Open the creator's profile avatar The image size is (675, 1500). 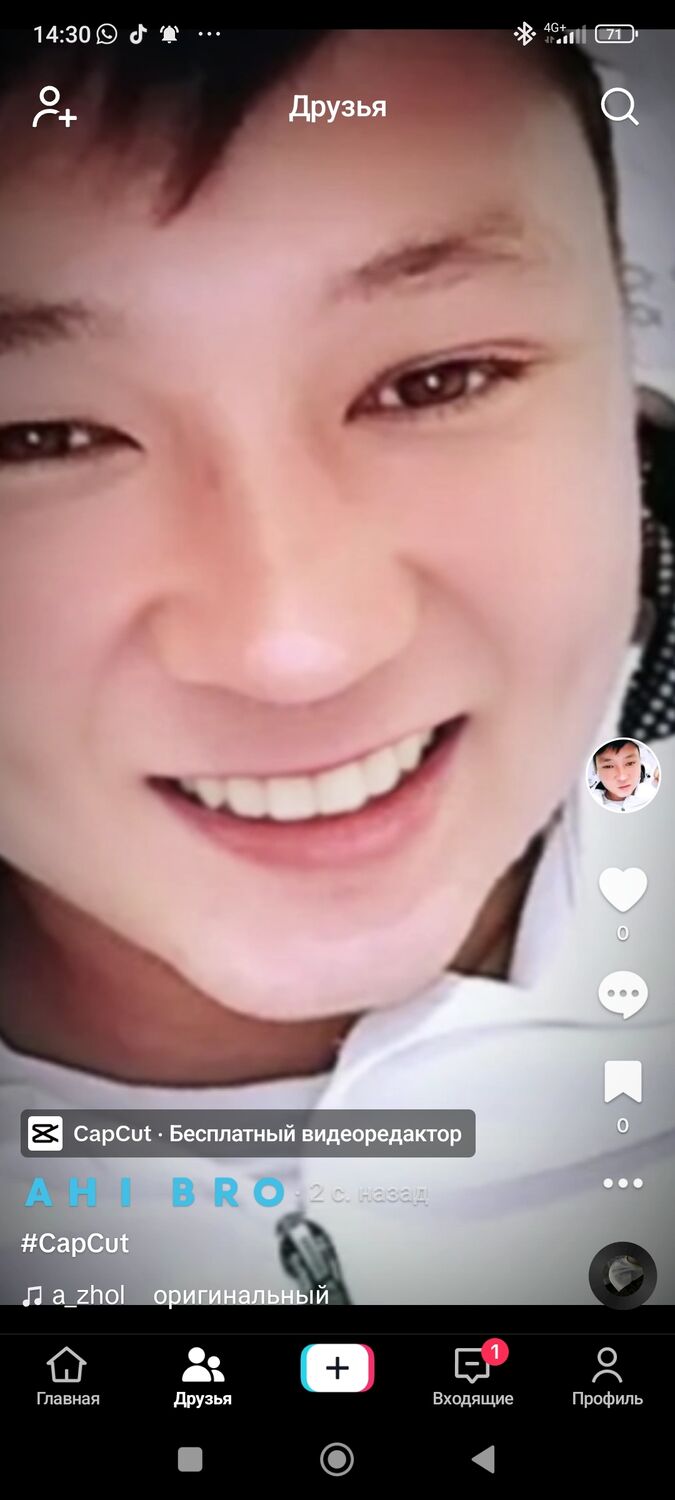[x=623, y=775]
